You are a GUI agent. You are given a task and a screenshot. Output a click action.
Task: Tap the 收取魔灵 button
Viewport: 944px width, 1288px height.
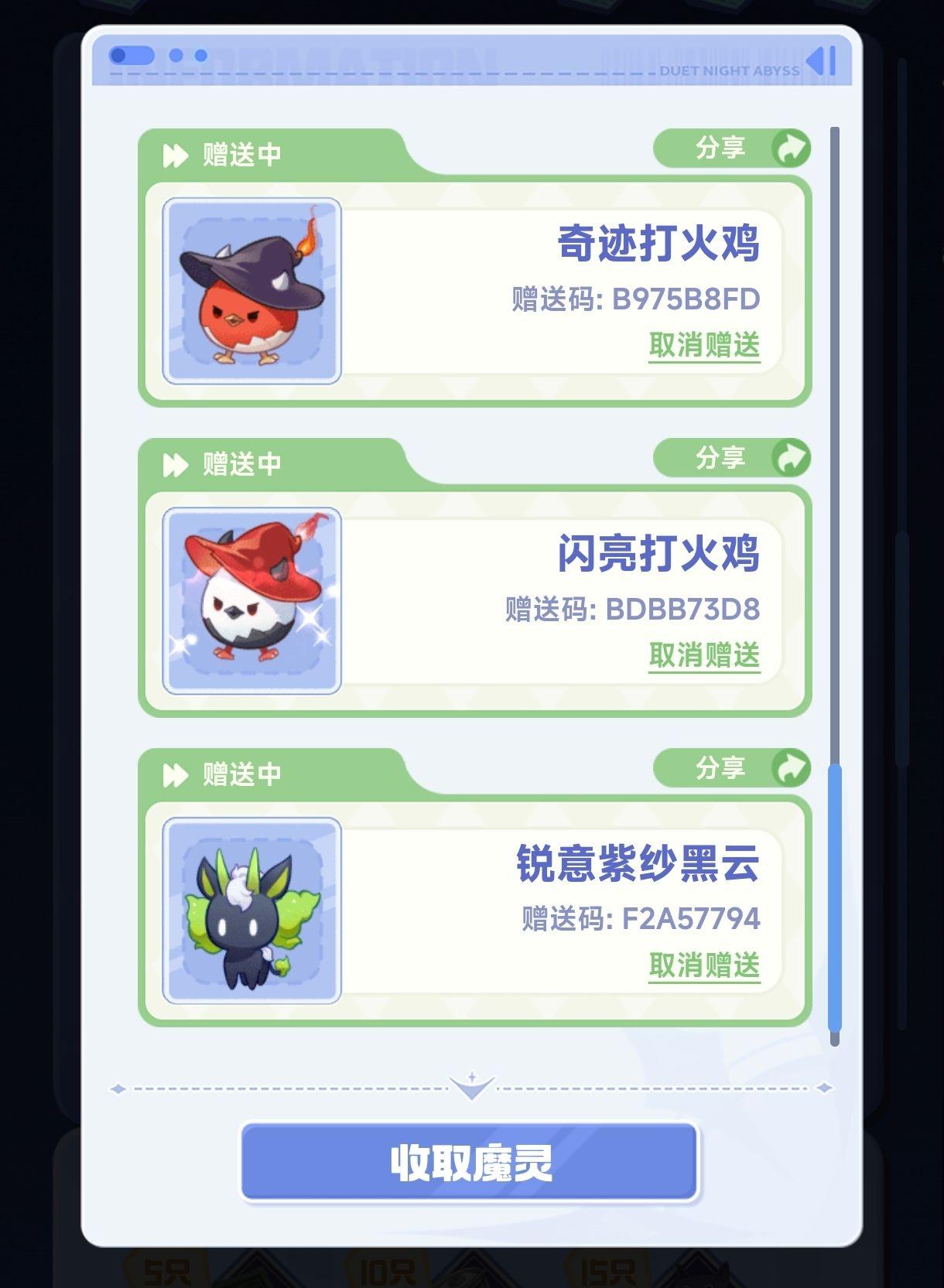click(x=470, y=1162)
